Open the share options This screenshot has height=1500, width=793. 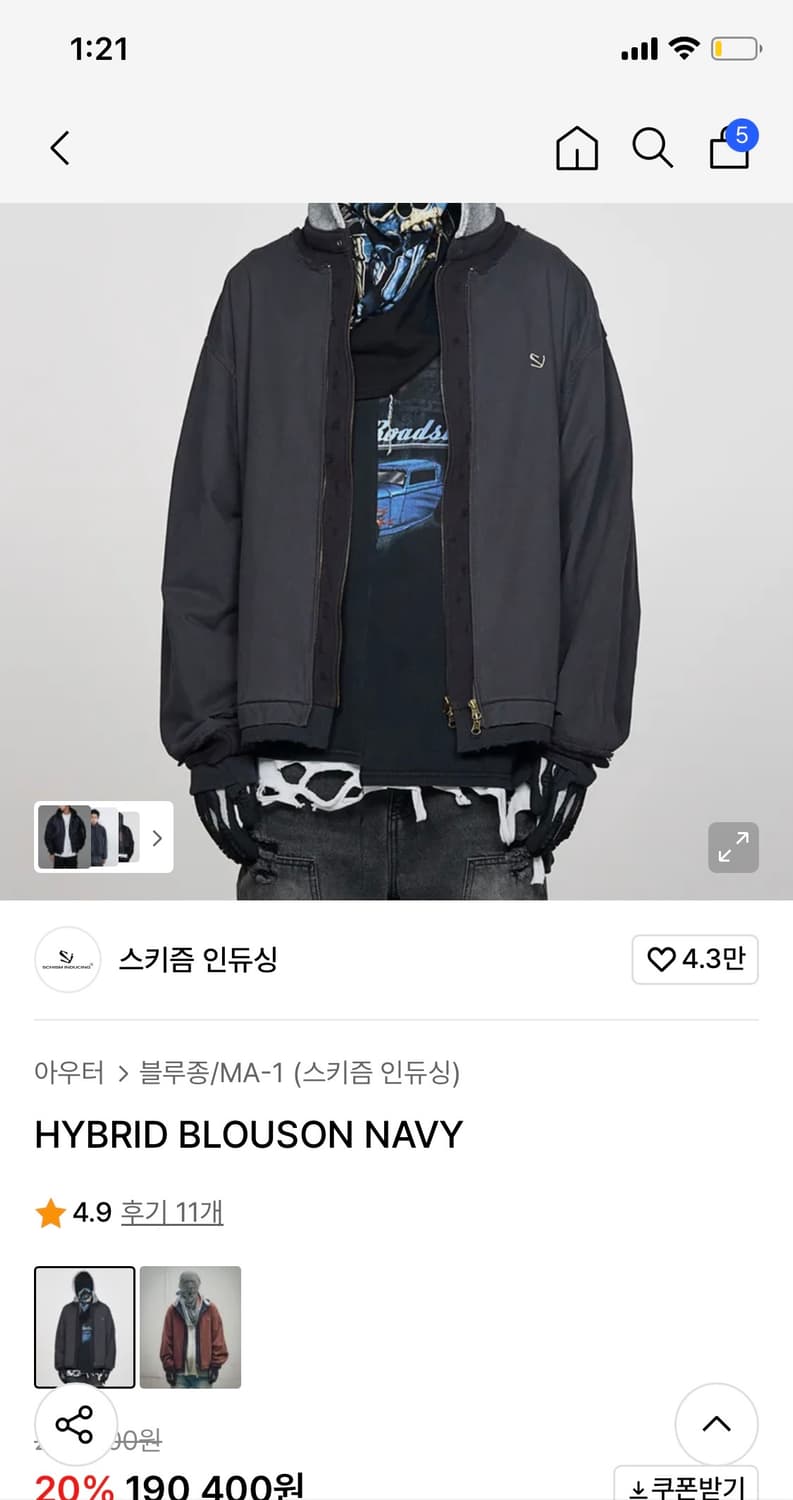76,1426
